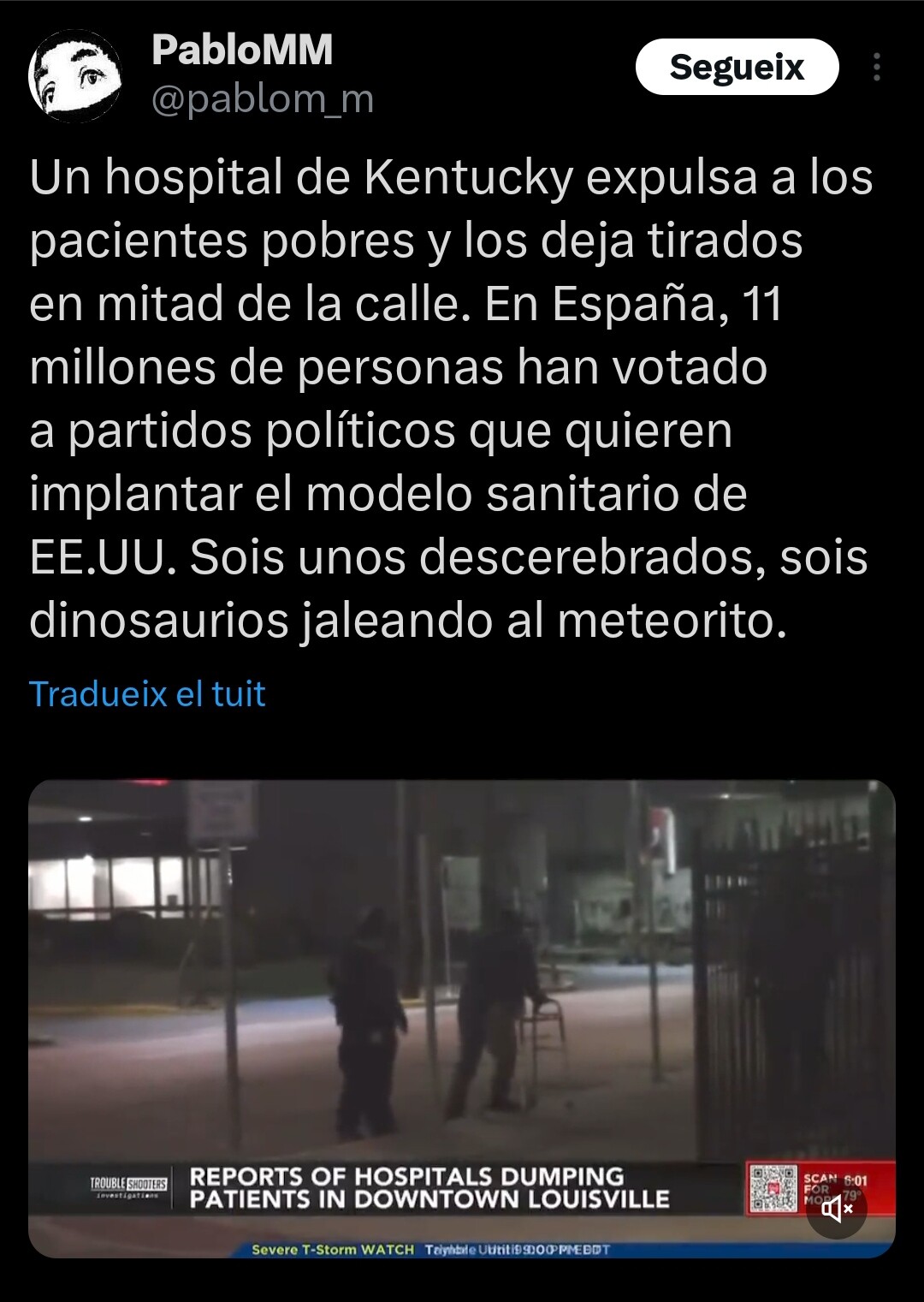
Task: Play the hospital dumping news video
Action: (x=461, y=984)
